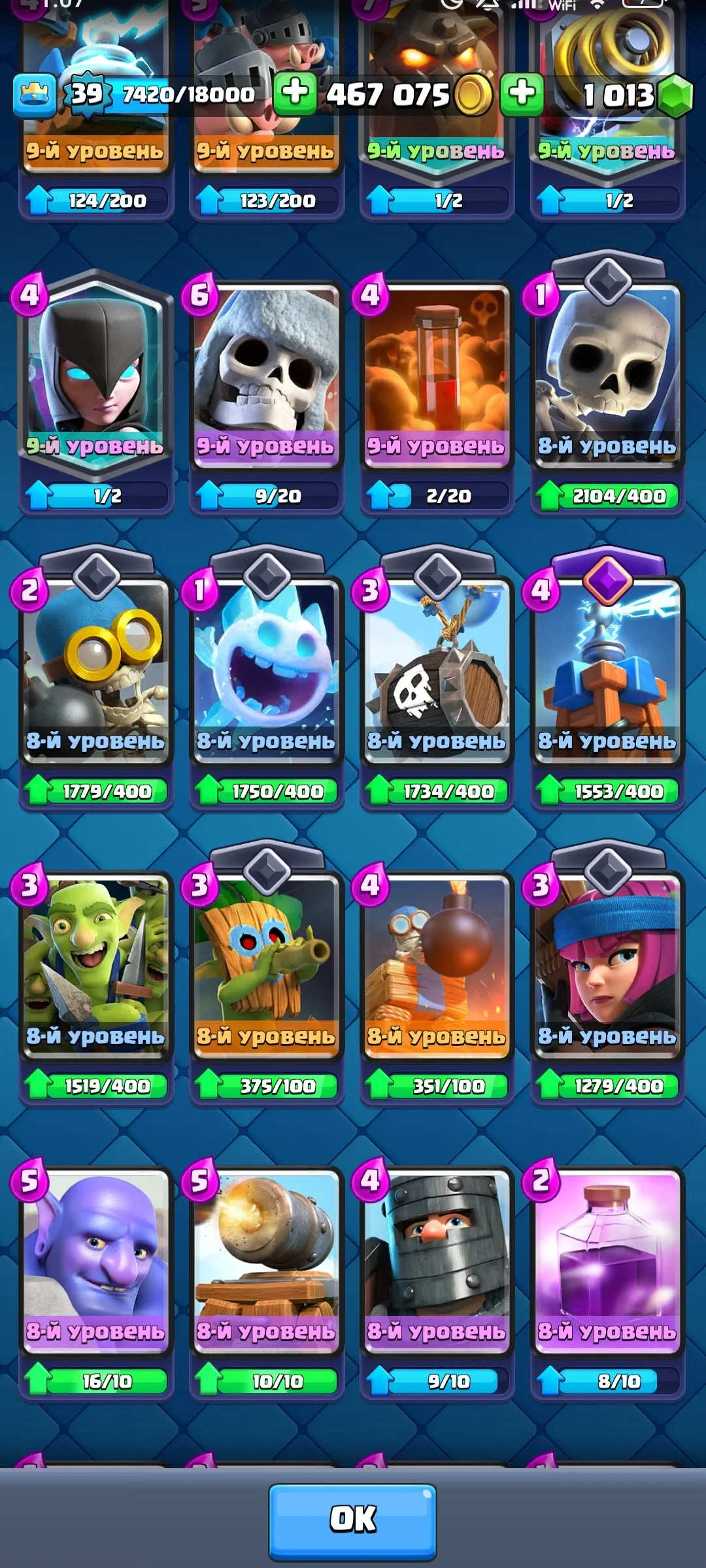Add gems with the gems plus button
This screenshot has height=1568, width=706.
pyautogui.click(x=522, y=93)
